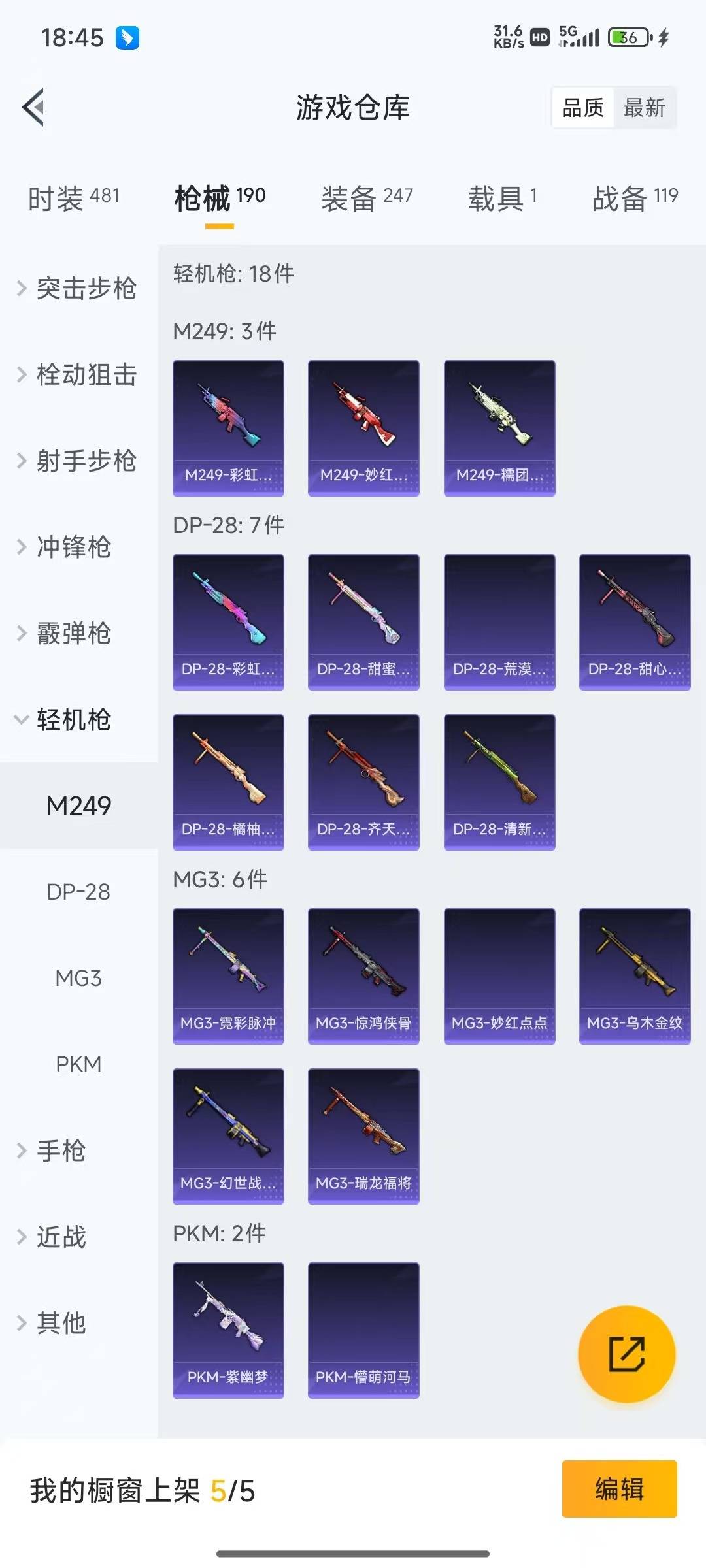The width and height of the screenshot is (706, 1568).
Task: Open the DP-28-齐天 skin tile
Action: (x=363, y=782)
